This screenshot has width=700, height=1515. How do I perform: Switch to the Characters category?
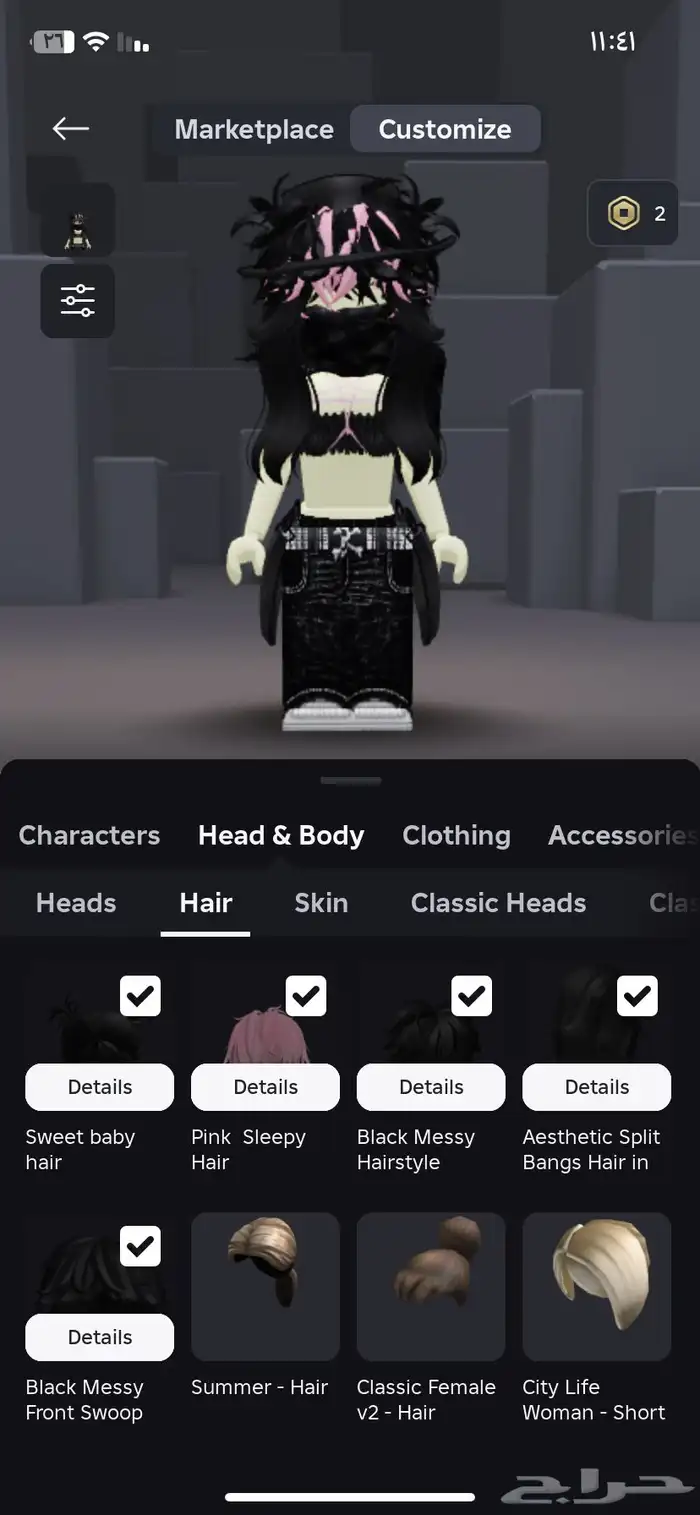pyautogui.click(x=89, y=835)
